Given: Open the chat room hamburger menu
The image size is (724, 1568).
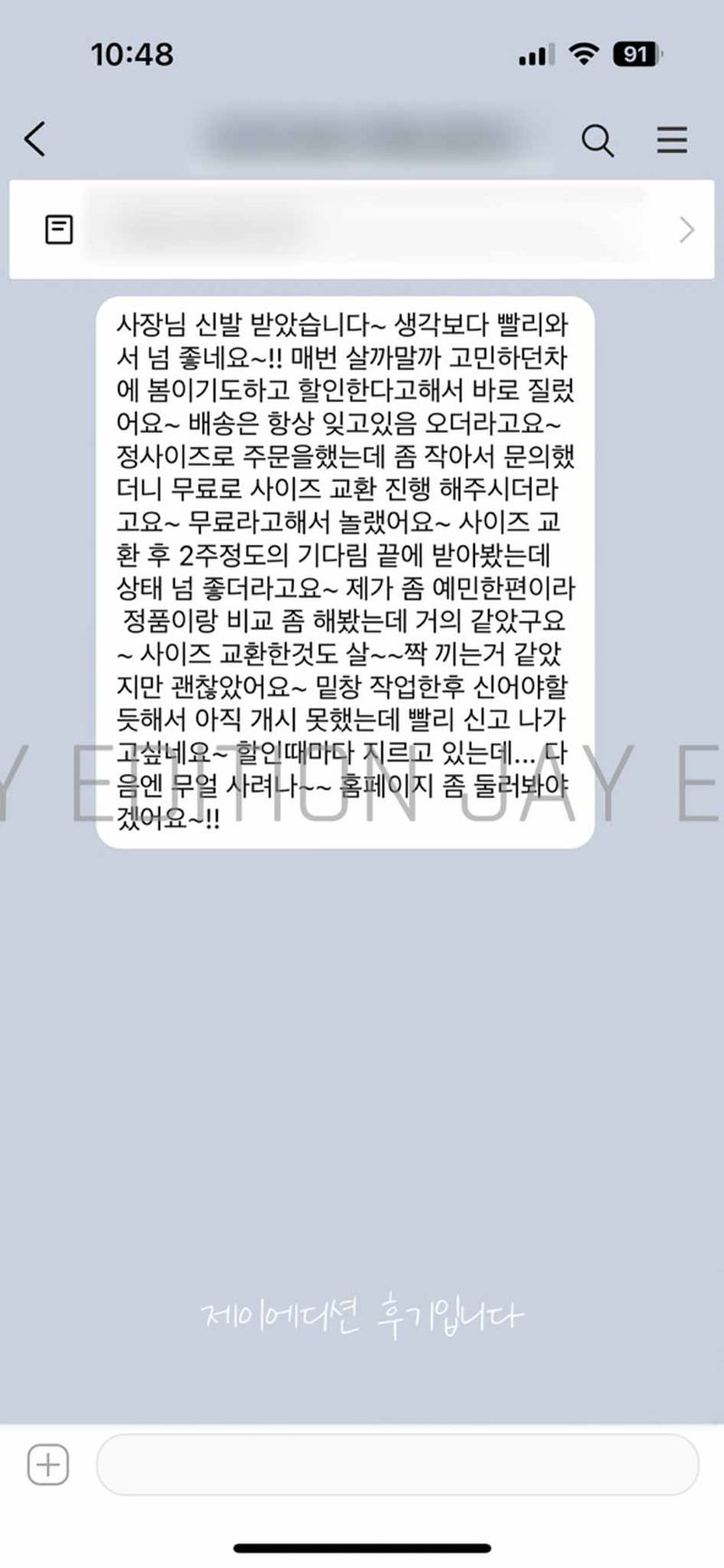Looking at the screenshot, I should click(672, 140).
